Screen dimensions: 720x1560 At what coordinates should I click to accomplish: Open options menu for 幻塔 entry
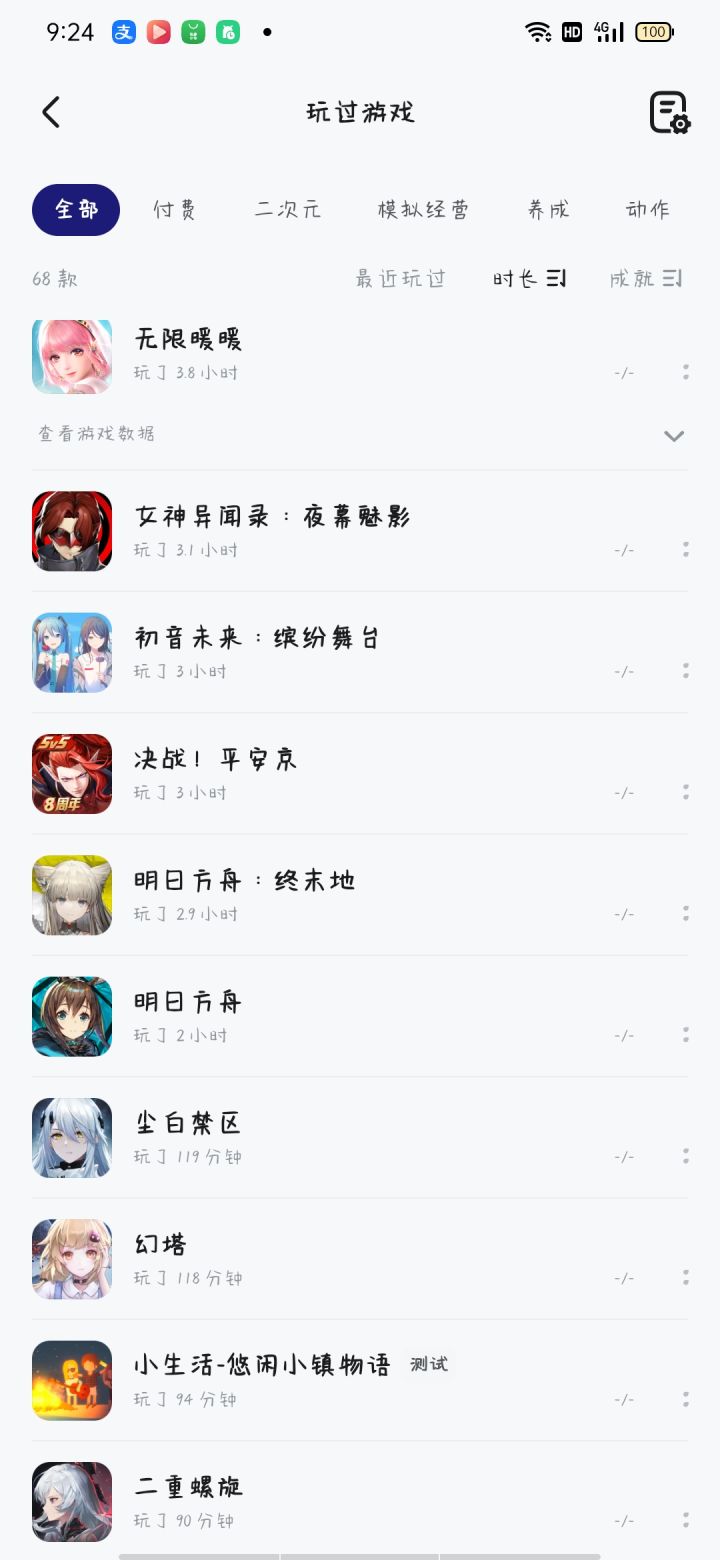(x=685, y=1277)
